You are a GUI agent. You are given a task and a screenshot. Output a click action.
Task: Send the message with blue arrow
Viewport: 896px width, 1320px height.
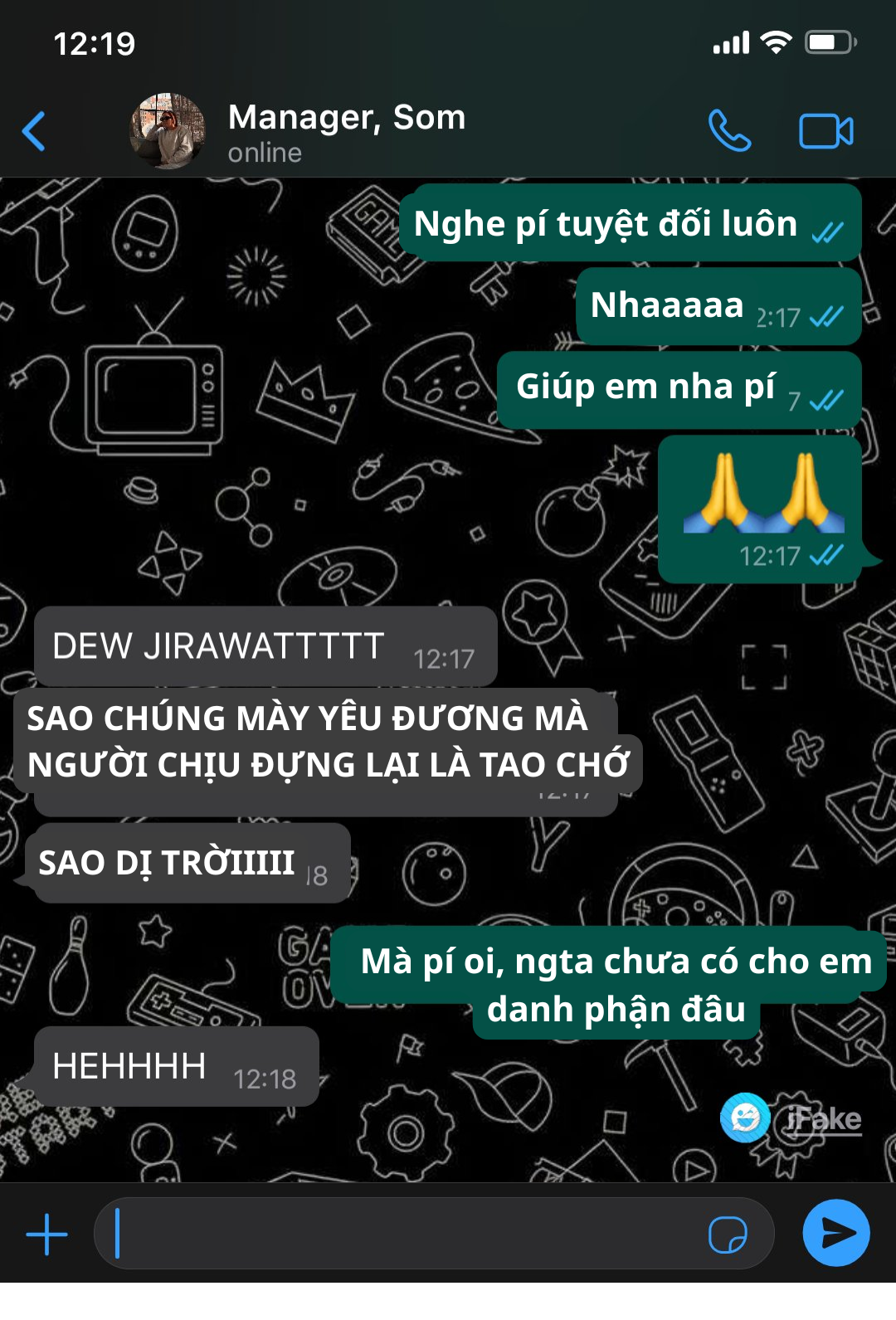tap(836, 1233)
